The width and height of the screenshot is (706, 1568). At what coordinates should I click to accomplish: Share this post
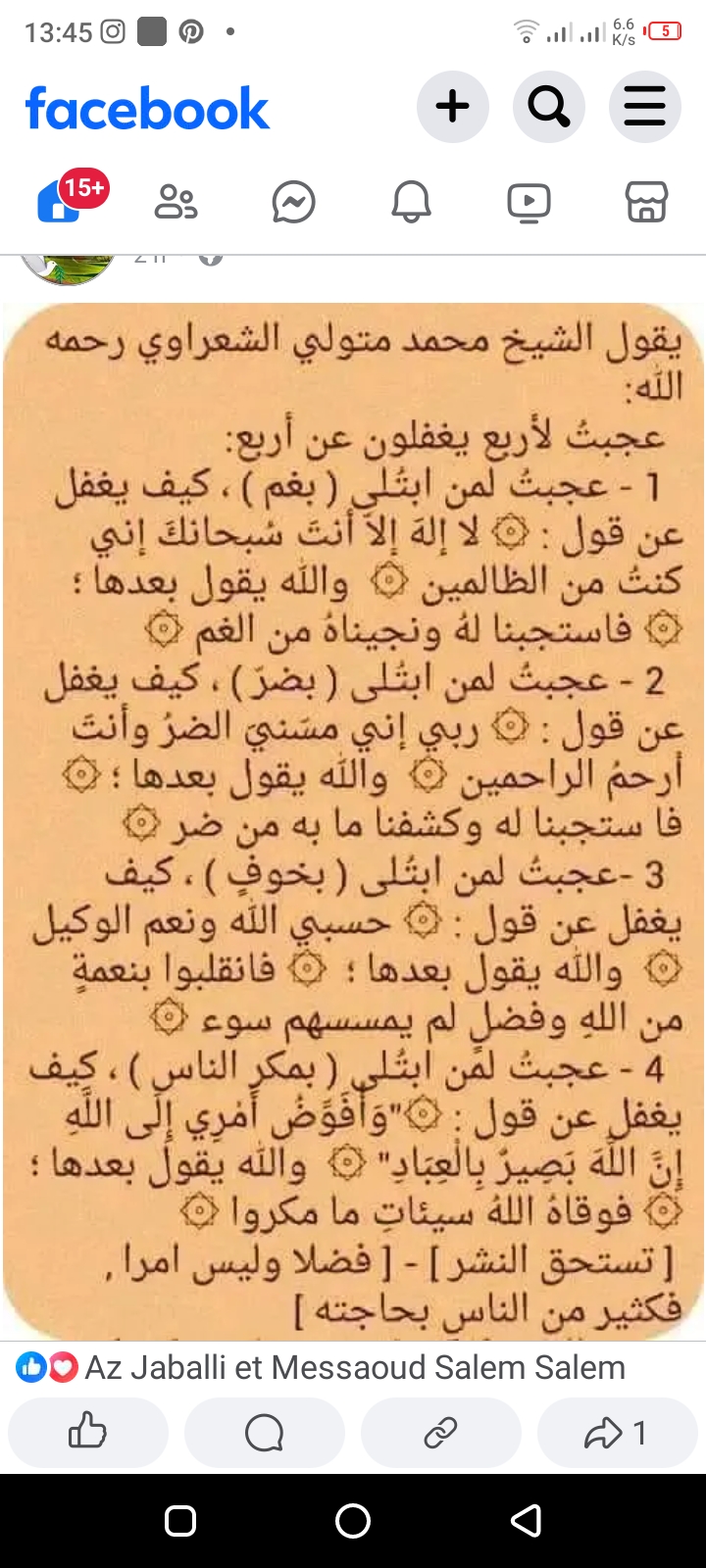point(616,1433)
